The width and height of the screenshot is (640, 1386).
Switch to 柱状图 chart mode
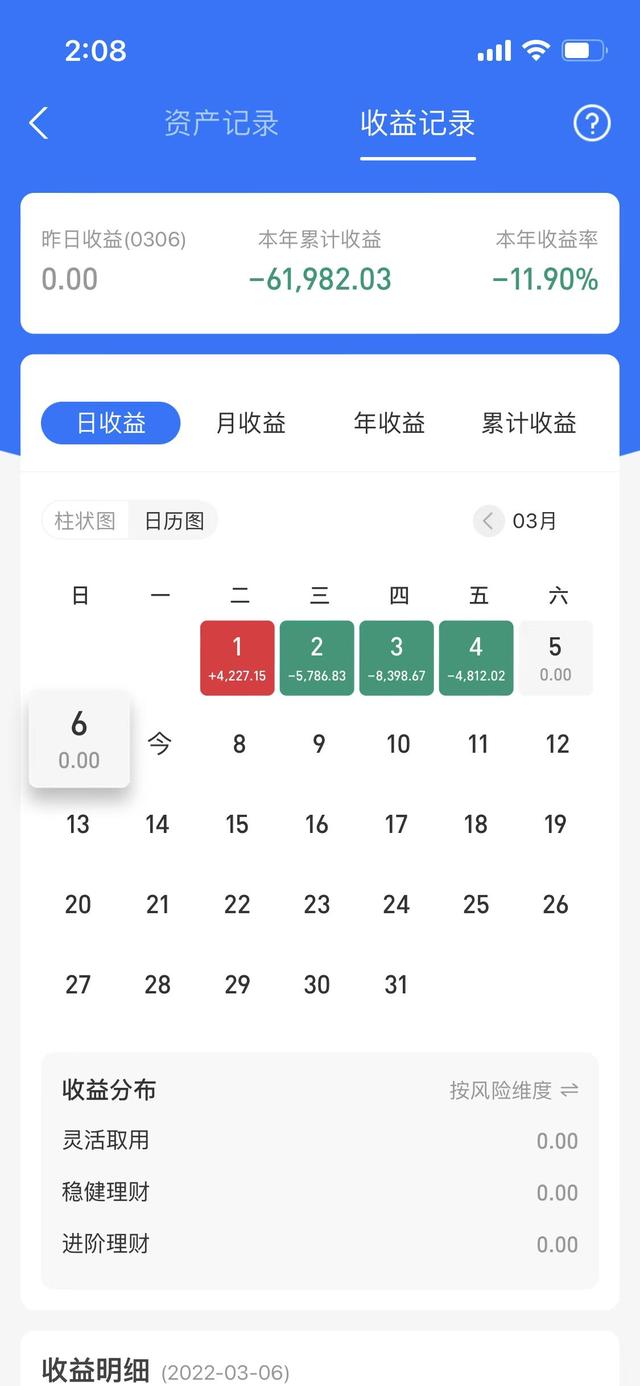coord(85,520)
